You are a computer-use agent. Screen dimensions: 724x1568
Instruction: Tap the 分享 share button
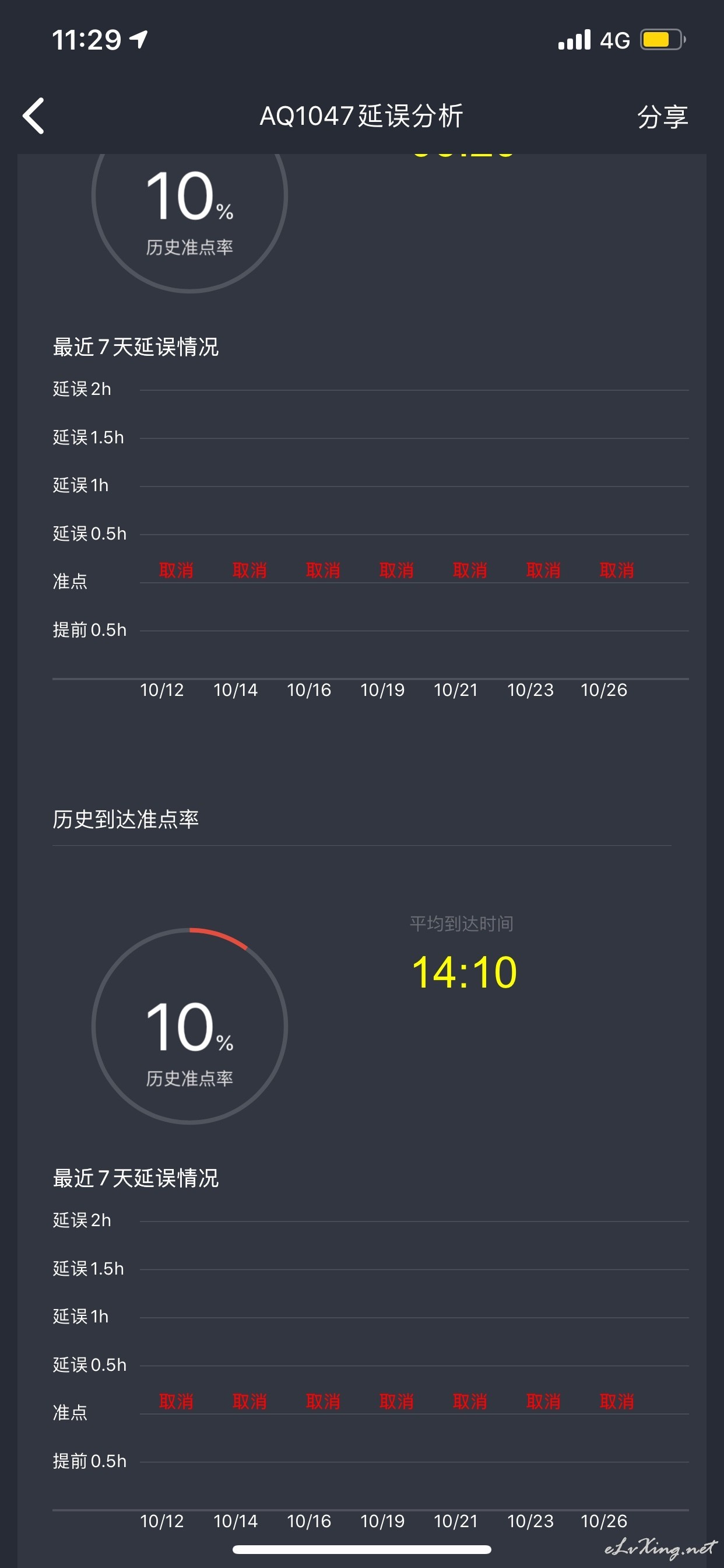coord(663,116)
